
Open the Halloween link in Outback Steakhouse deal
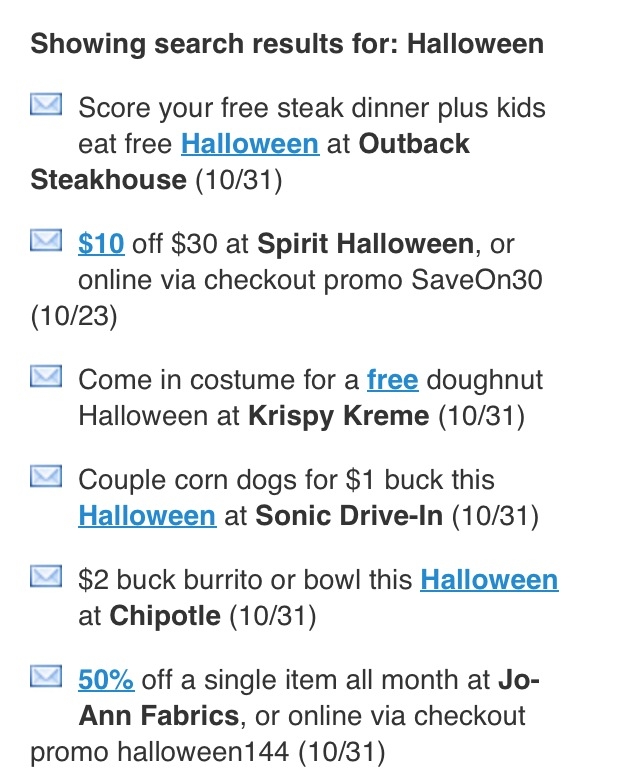click(249, 144)
